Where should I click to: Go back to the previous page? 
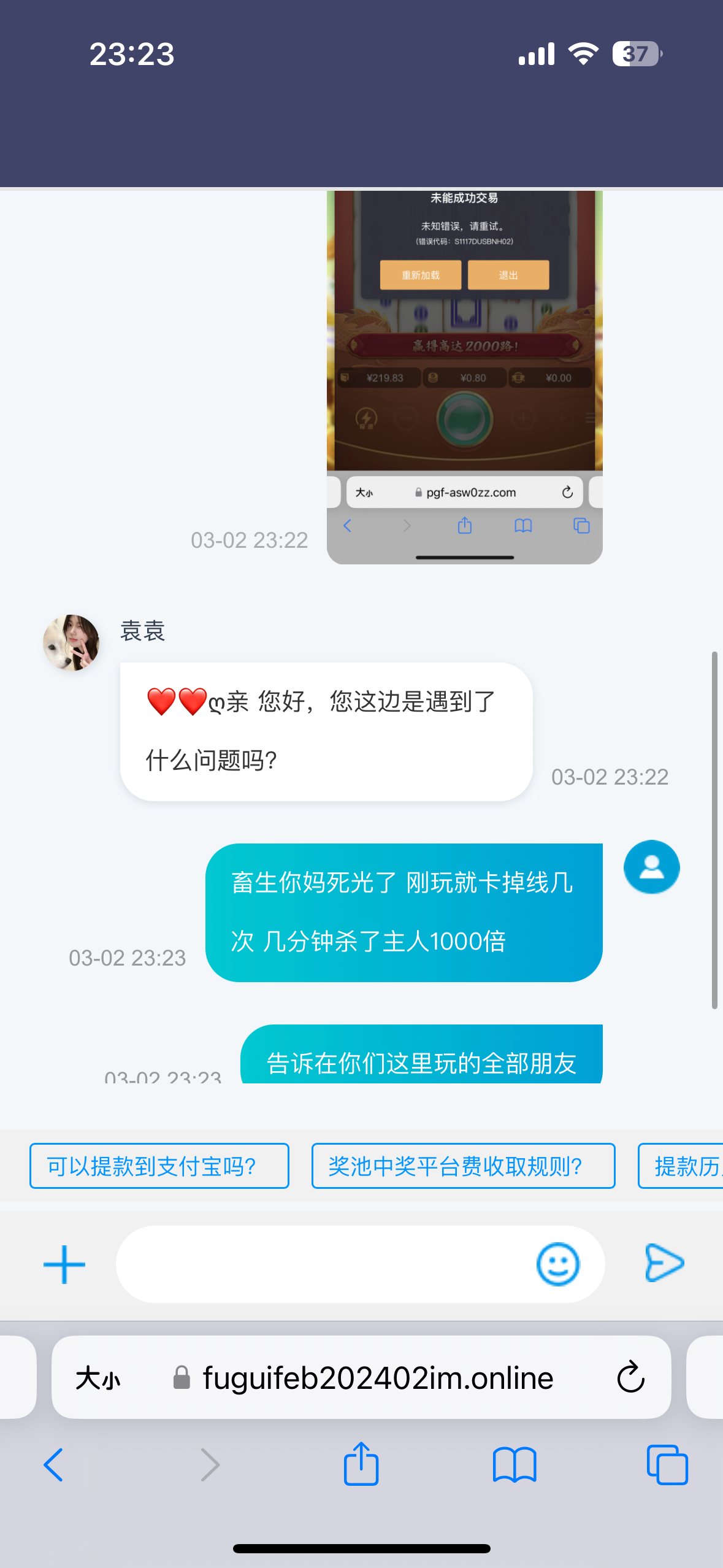53,1465
